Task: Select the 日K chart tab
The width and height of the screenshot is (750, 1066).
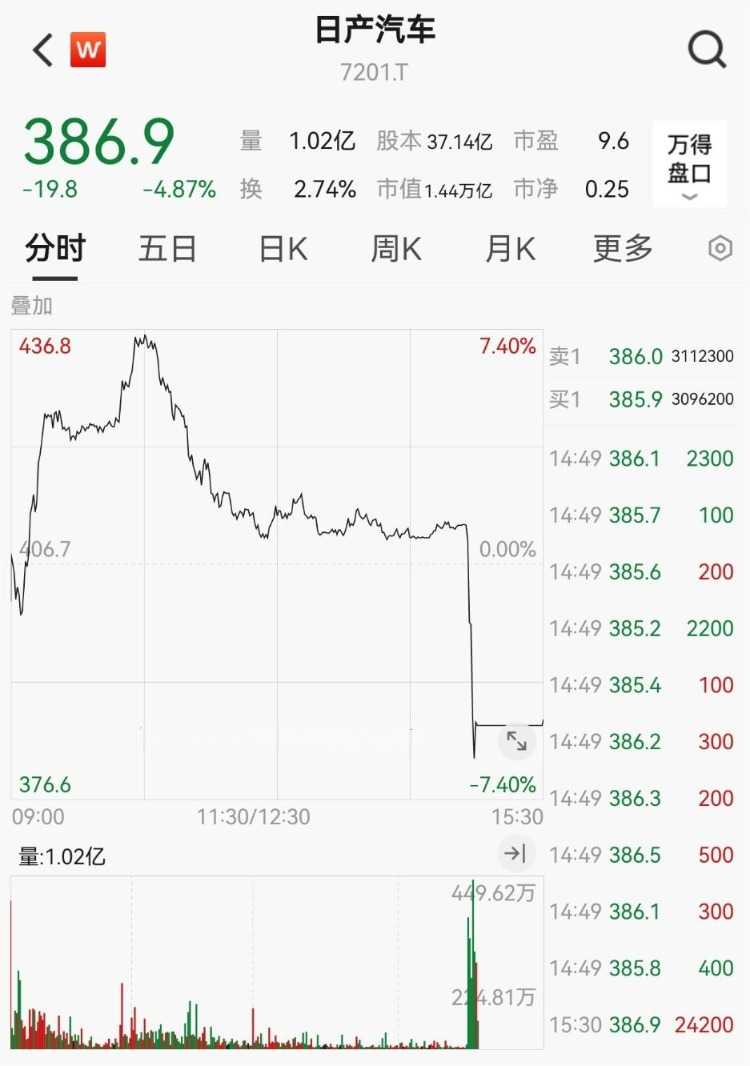Action: click(283, 249)
